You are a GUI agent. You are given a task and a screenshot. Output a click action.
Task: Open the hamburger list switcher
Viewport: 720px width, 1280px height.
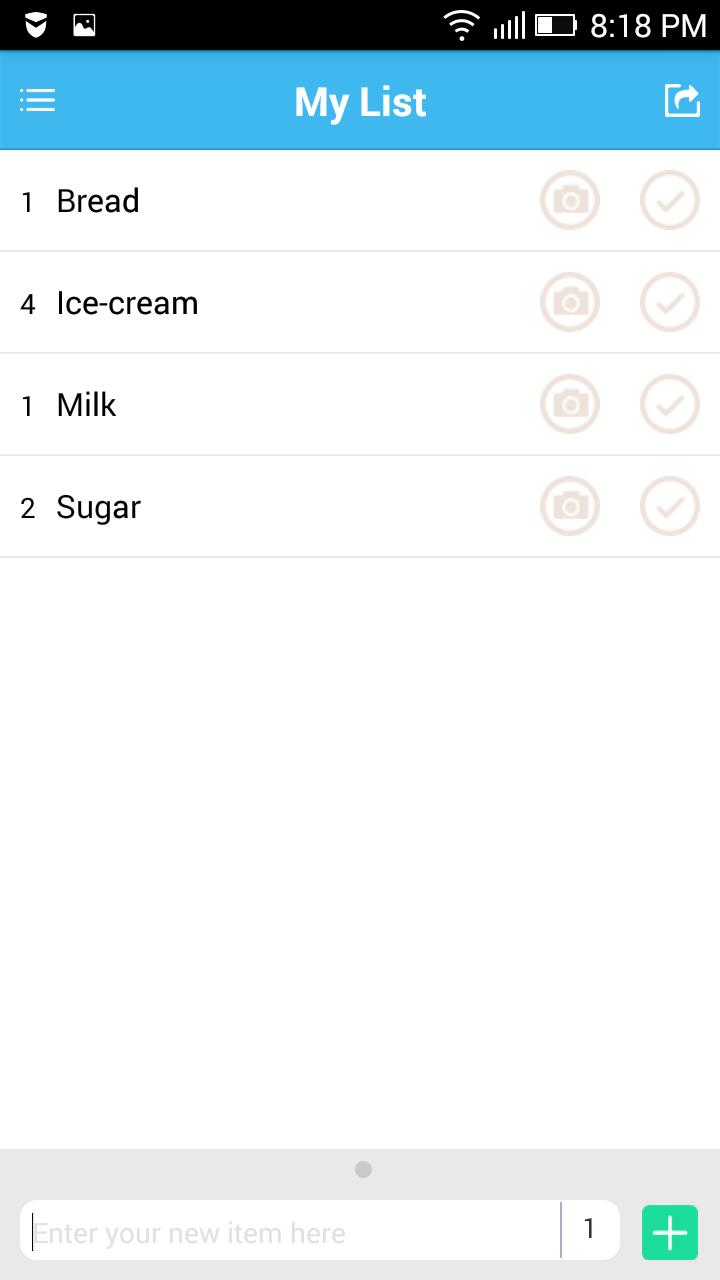(x=37, y=99)
